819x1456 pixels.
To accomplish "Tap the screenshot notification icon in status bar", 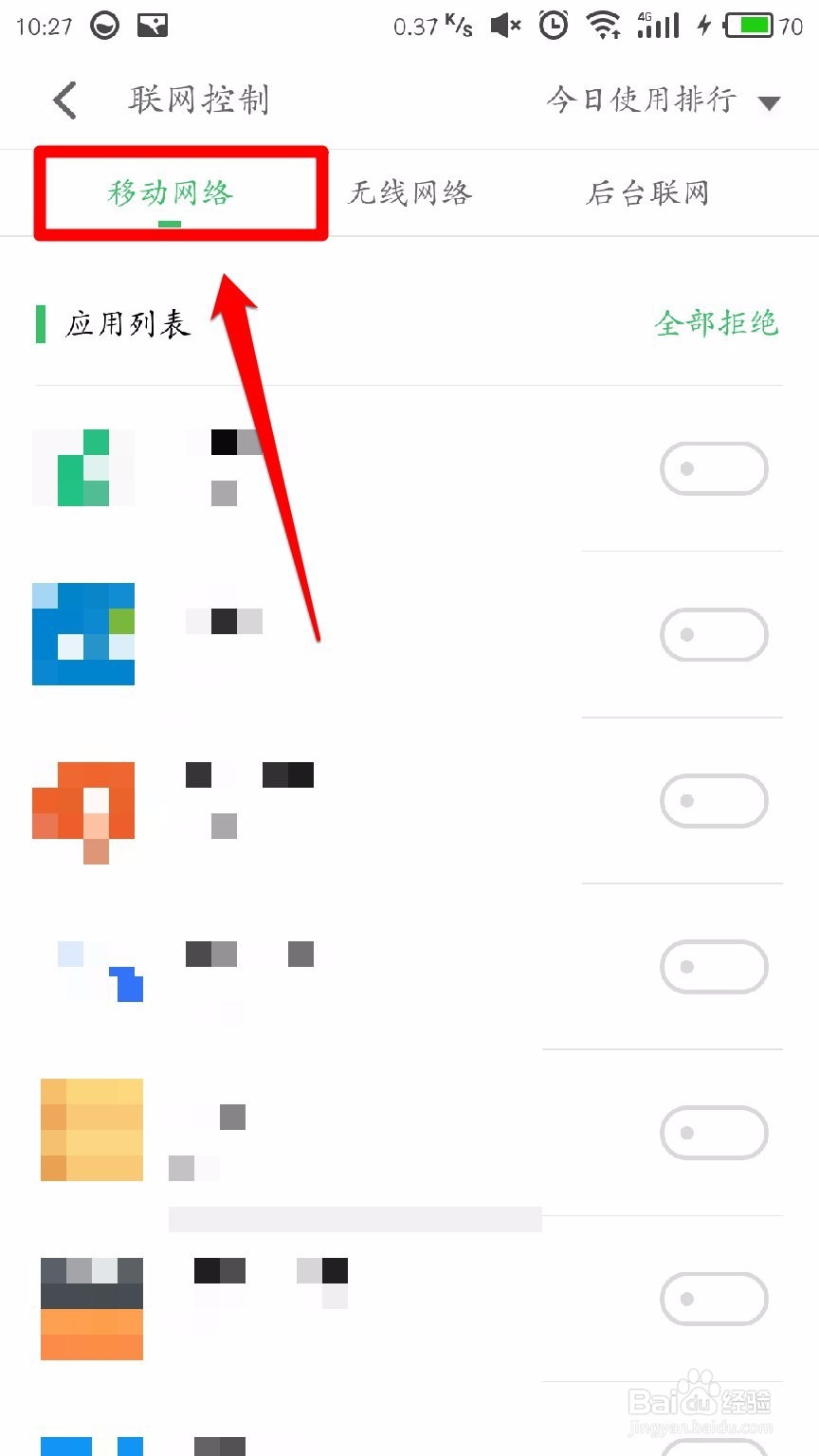I will [152, 26].
